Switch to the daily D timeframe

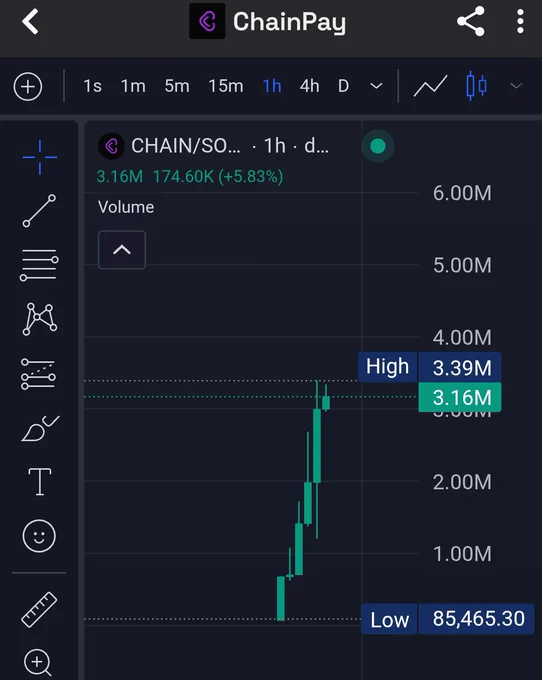(343, 86)
